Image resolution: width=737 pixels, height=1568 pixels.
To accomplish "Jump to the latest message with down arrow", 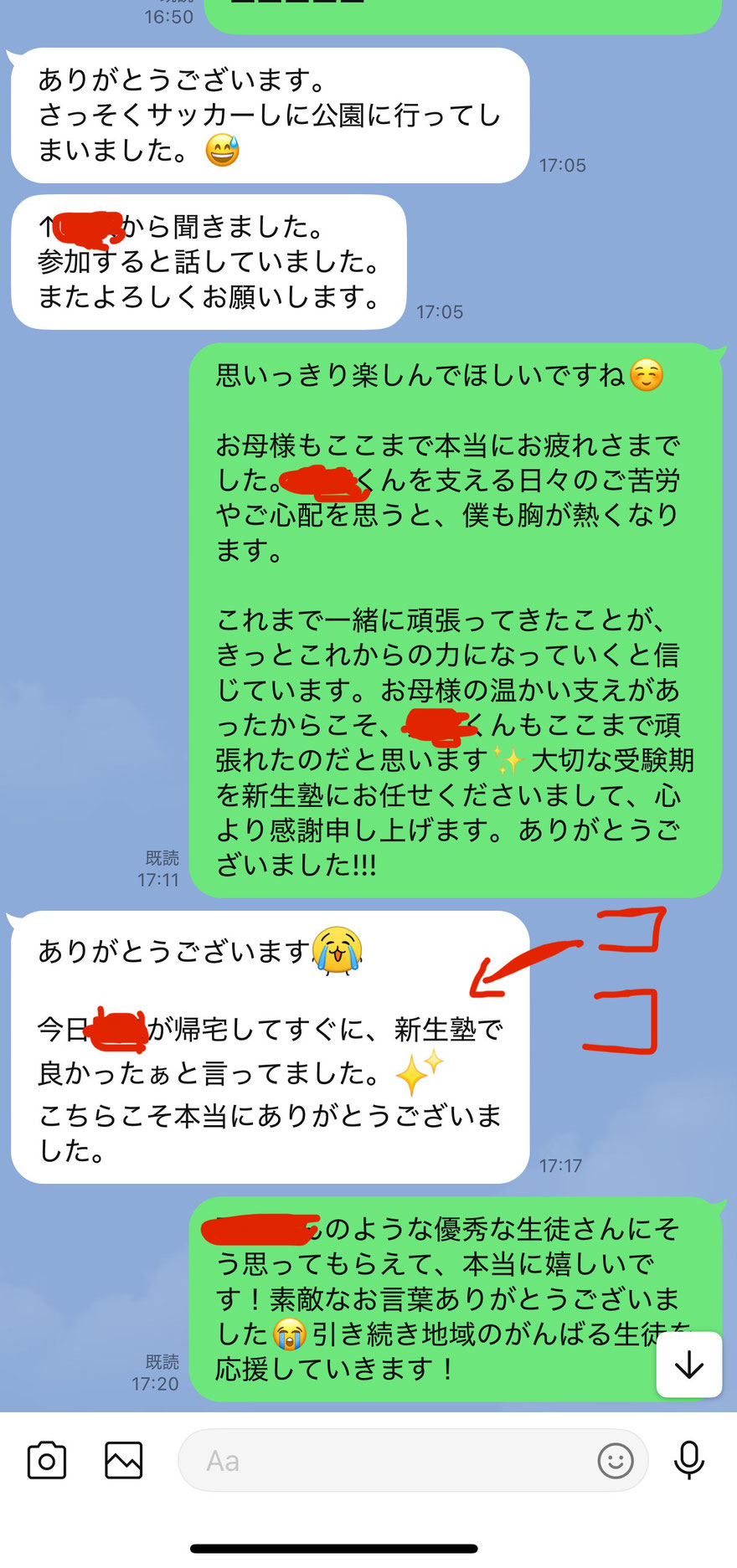I will click(x=688, y=1365).
